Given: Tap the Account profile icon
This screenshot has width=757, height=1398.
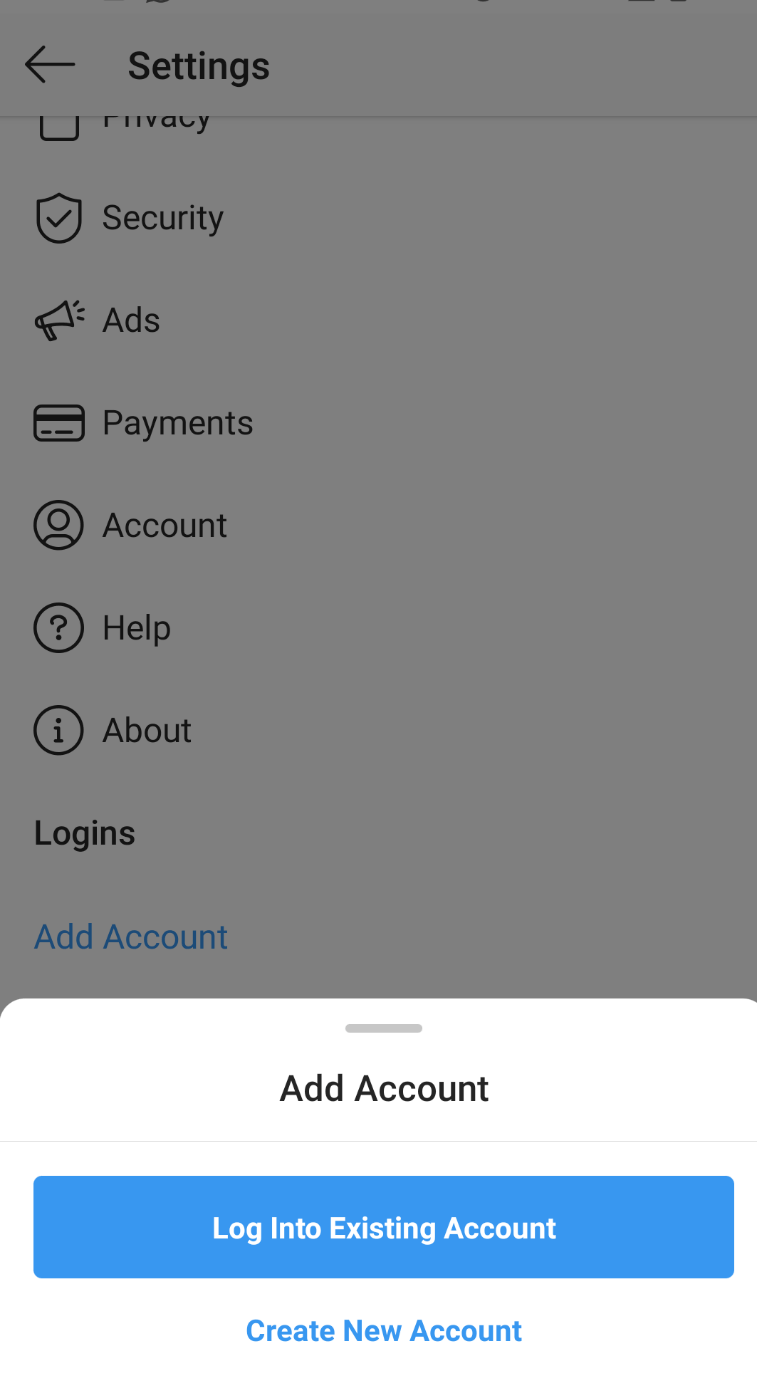Looking at the screenshot, I should (x=59, y=525).
